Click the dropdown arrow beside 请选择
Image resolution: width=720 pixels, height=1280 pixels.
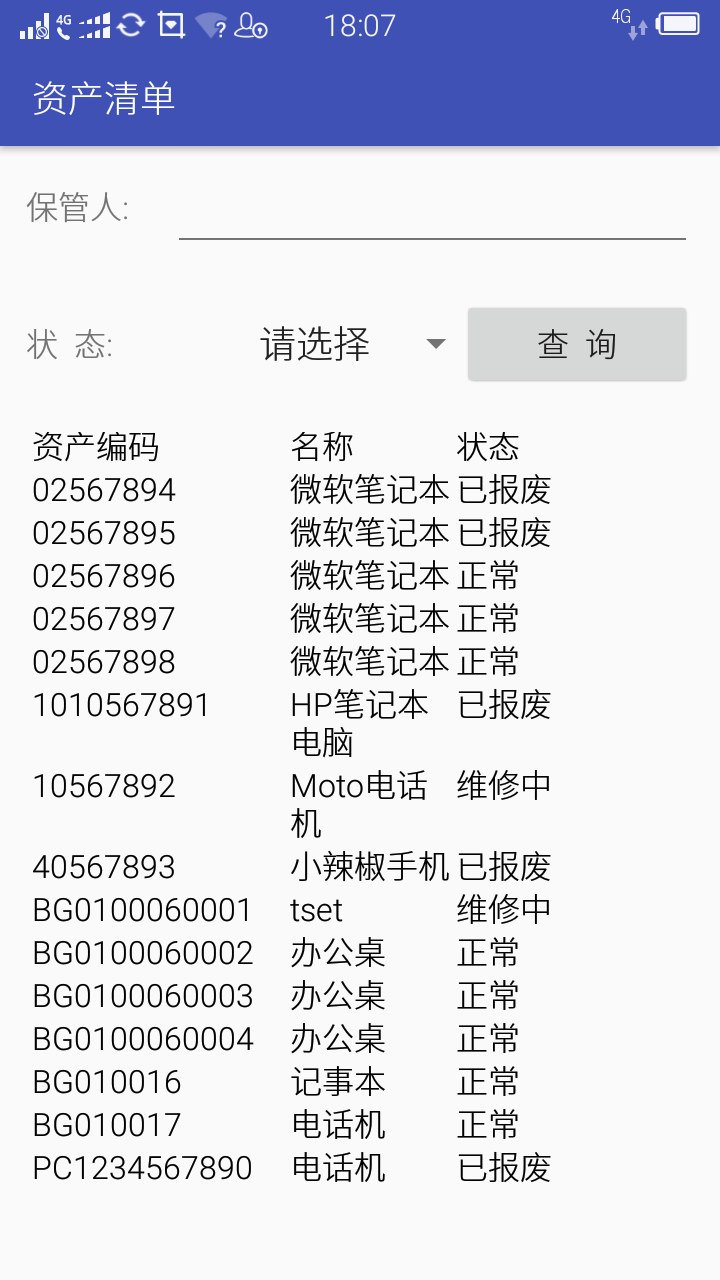(437, 344)
